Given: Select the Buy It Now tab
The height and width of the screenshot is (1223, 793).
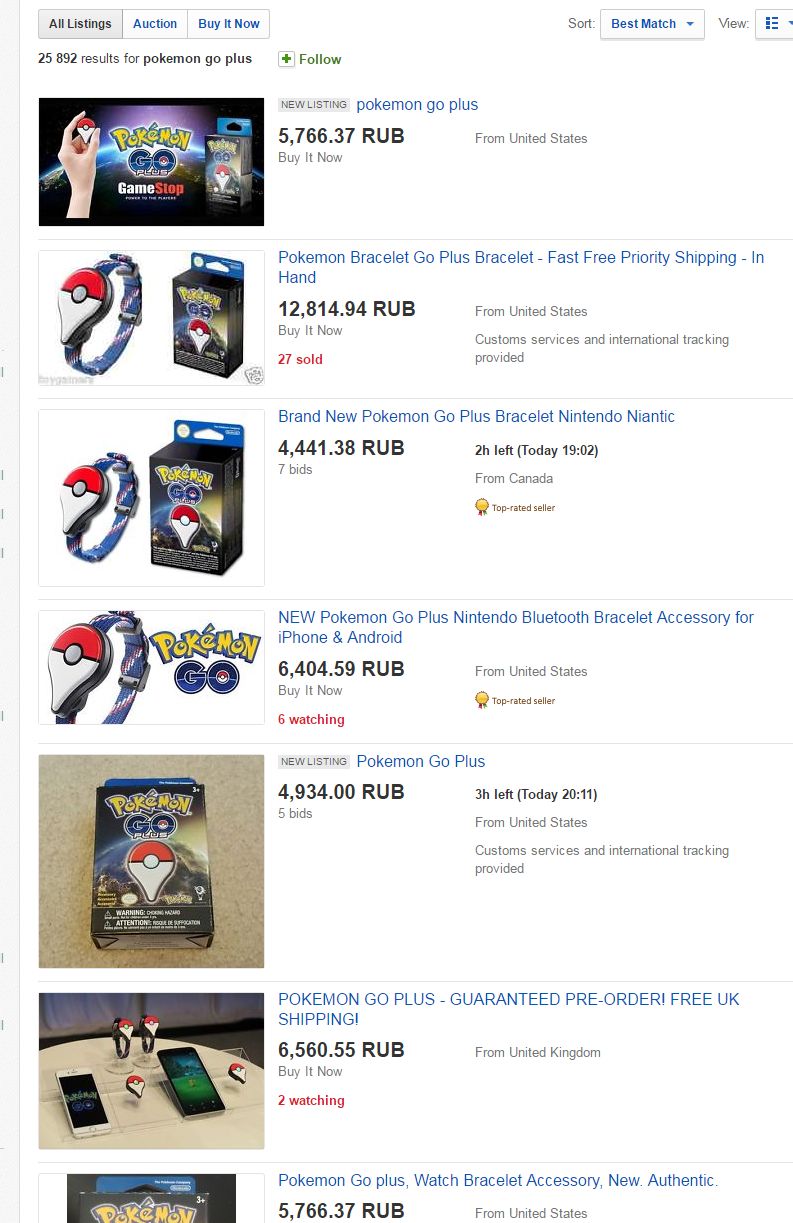Looking at the screenshot, I should pyautogui.click(x=228, y=24).
